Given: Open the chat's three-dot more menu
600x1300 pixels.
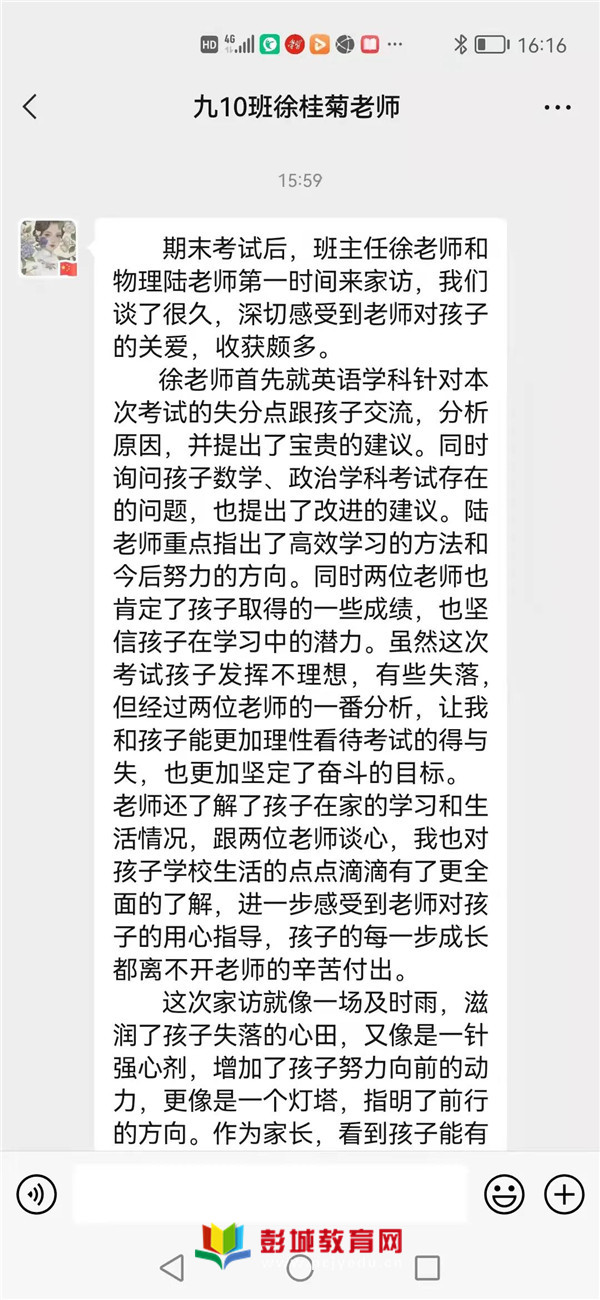Looking at the screenshot, I should (x=557, y=107).
